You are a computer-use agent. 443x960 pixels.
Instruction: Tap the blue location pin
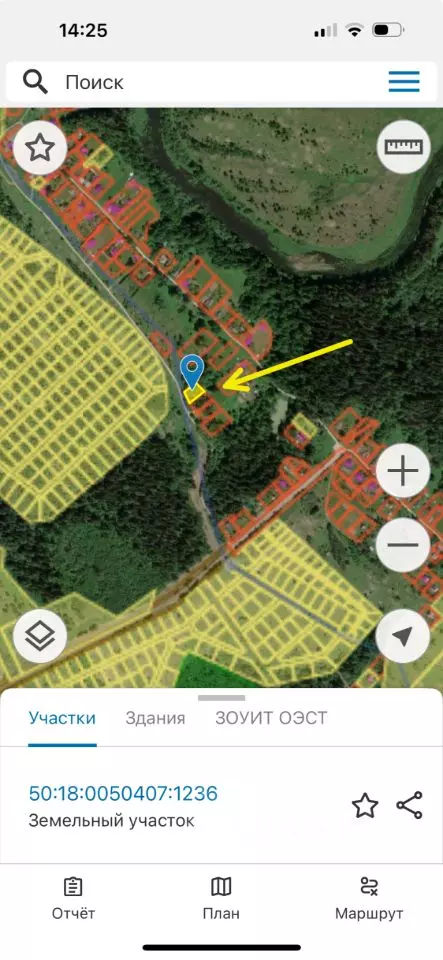193,372
